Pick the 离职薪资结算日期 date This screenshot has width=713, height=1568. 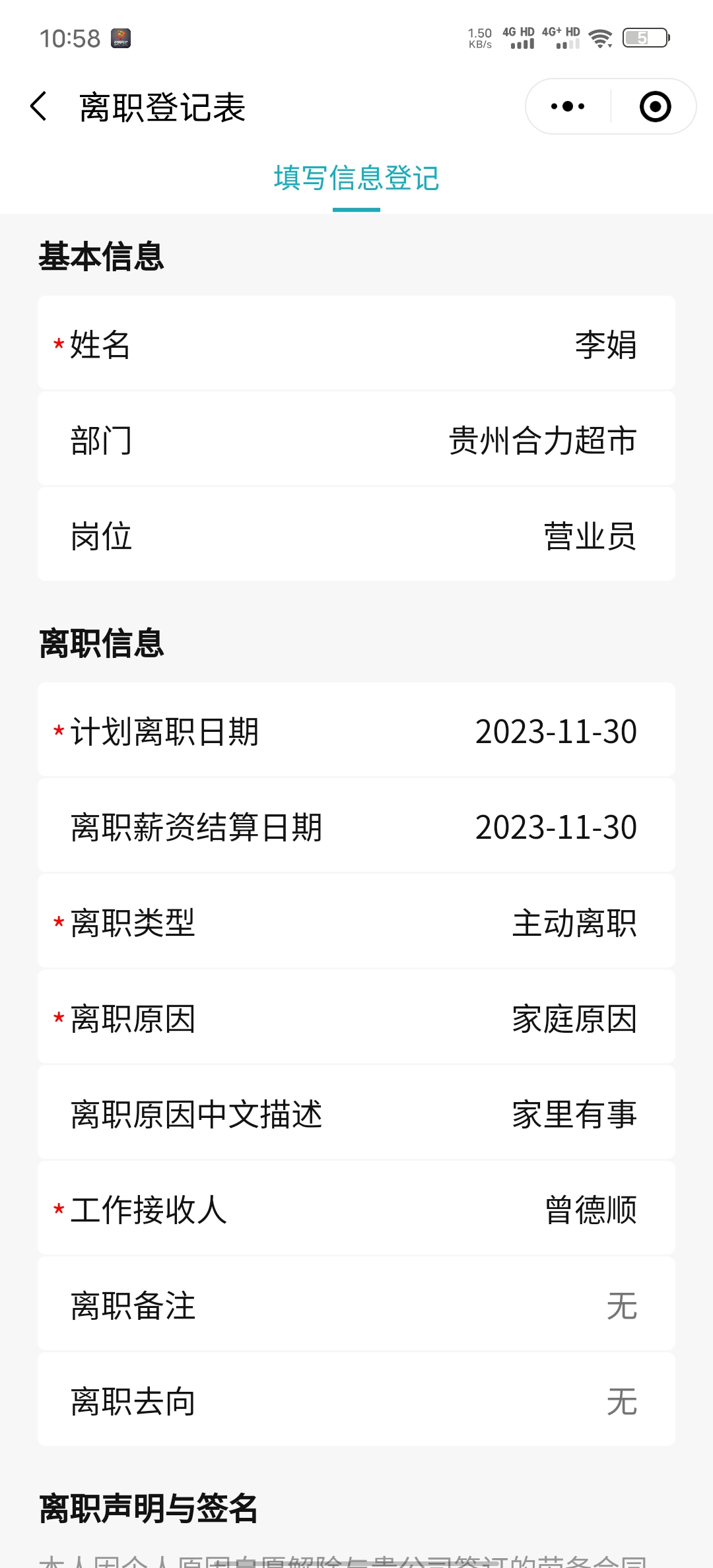(x=555, y=828)
